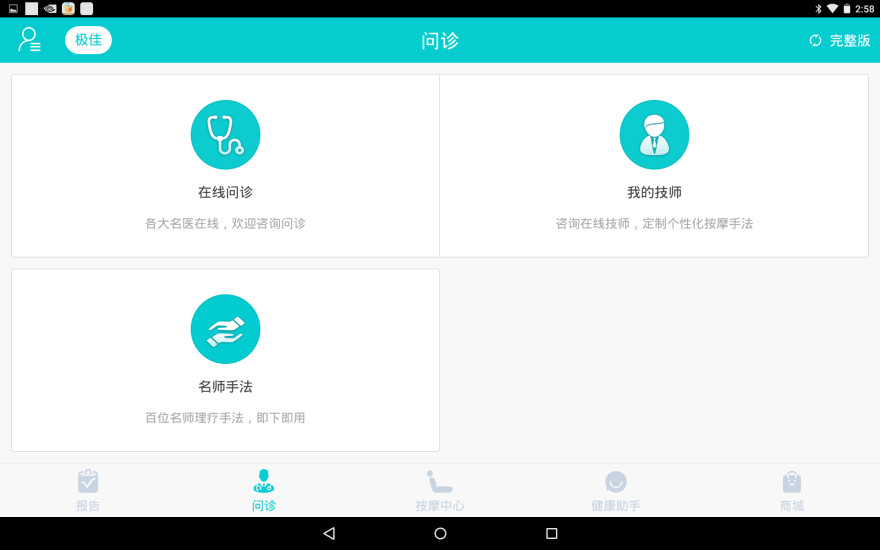The height and width of the screenshot is (550, 880).
Task: Open the user profile menu icon
Action: pyautogui.click(x=29, y=40)
